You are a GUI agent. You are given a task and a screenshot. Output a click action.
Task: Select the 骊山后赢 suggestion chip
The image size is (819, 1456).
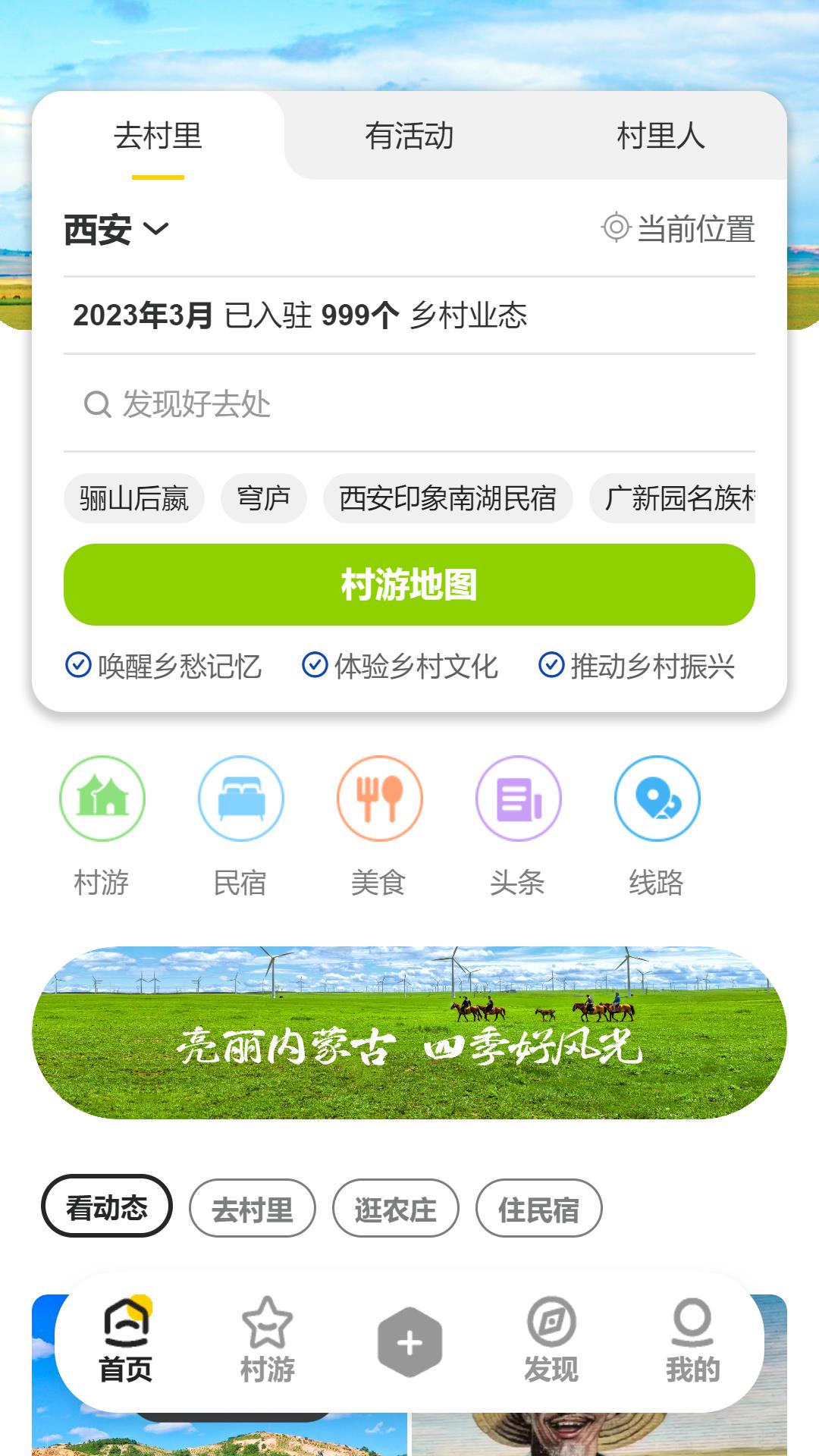[x=134, y=499]
